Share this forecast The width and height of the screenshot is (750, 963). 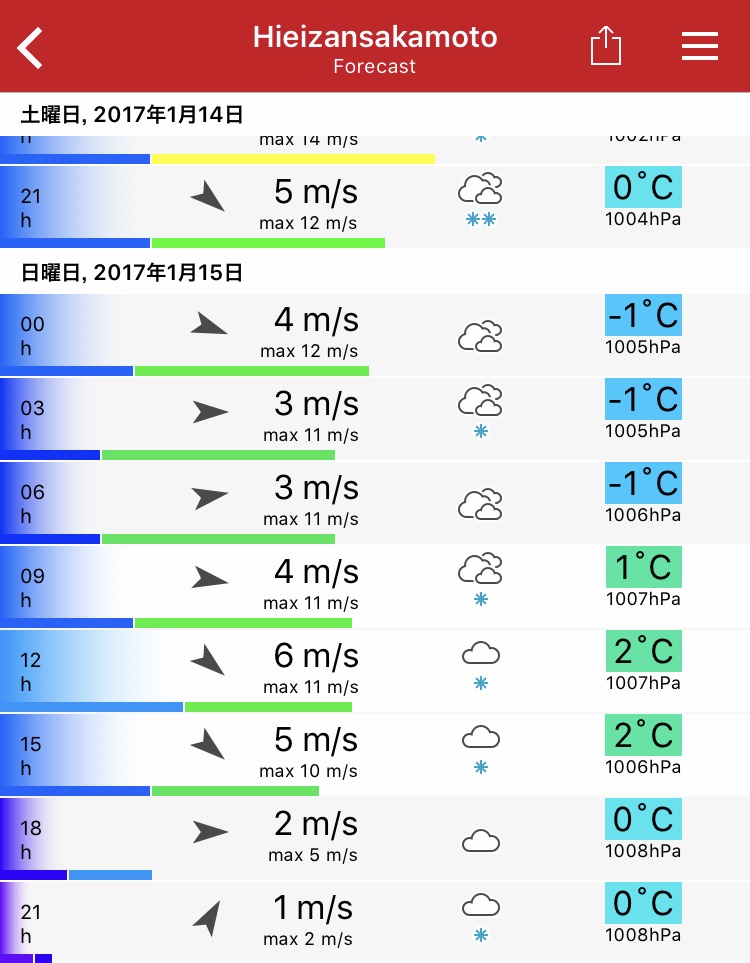click(x=606, y=47)
